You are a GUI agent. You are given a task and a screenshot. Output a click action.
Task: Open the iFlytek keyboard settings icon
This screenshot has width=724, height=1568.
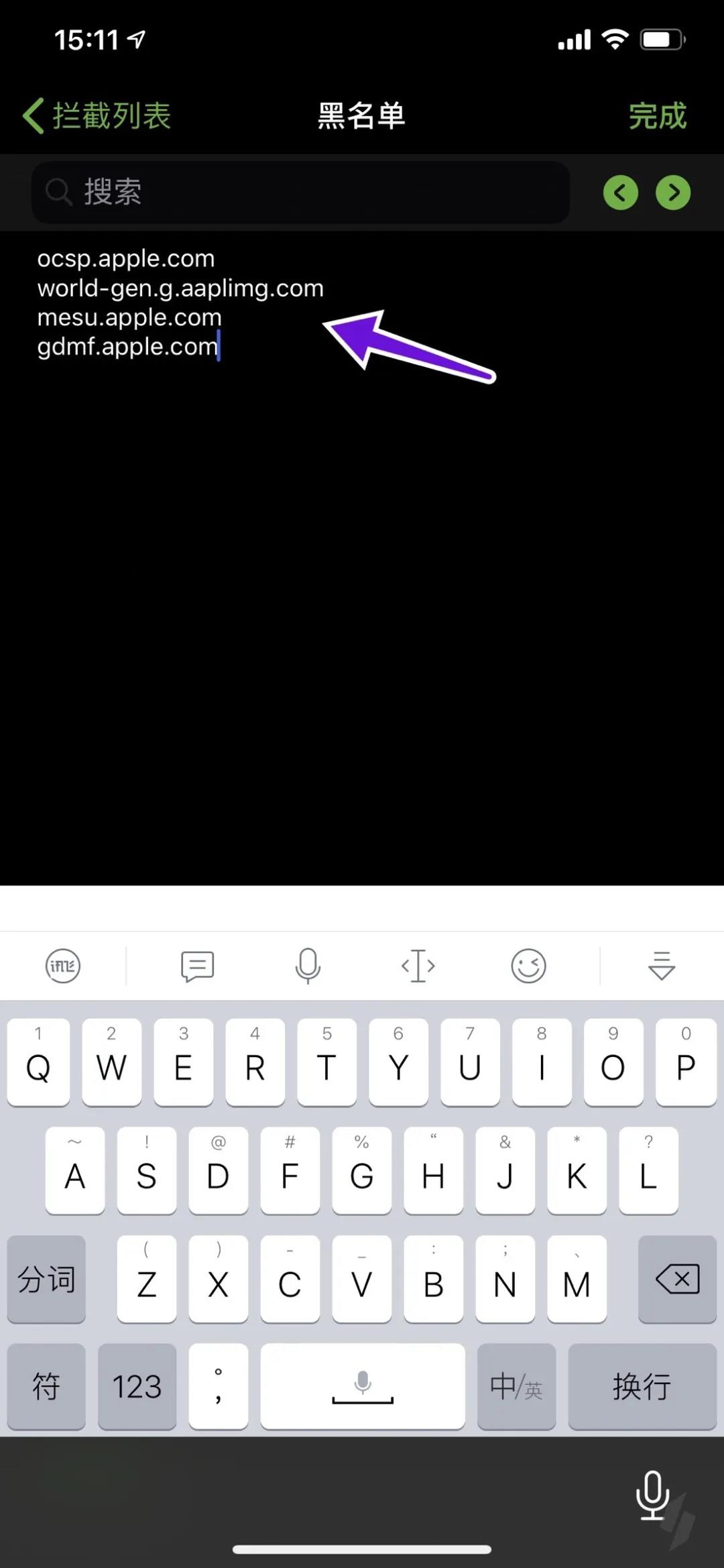click(x=63, y=966)
